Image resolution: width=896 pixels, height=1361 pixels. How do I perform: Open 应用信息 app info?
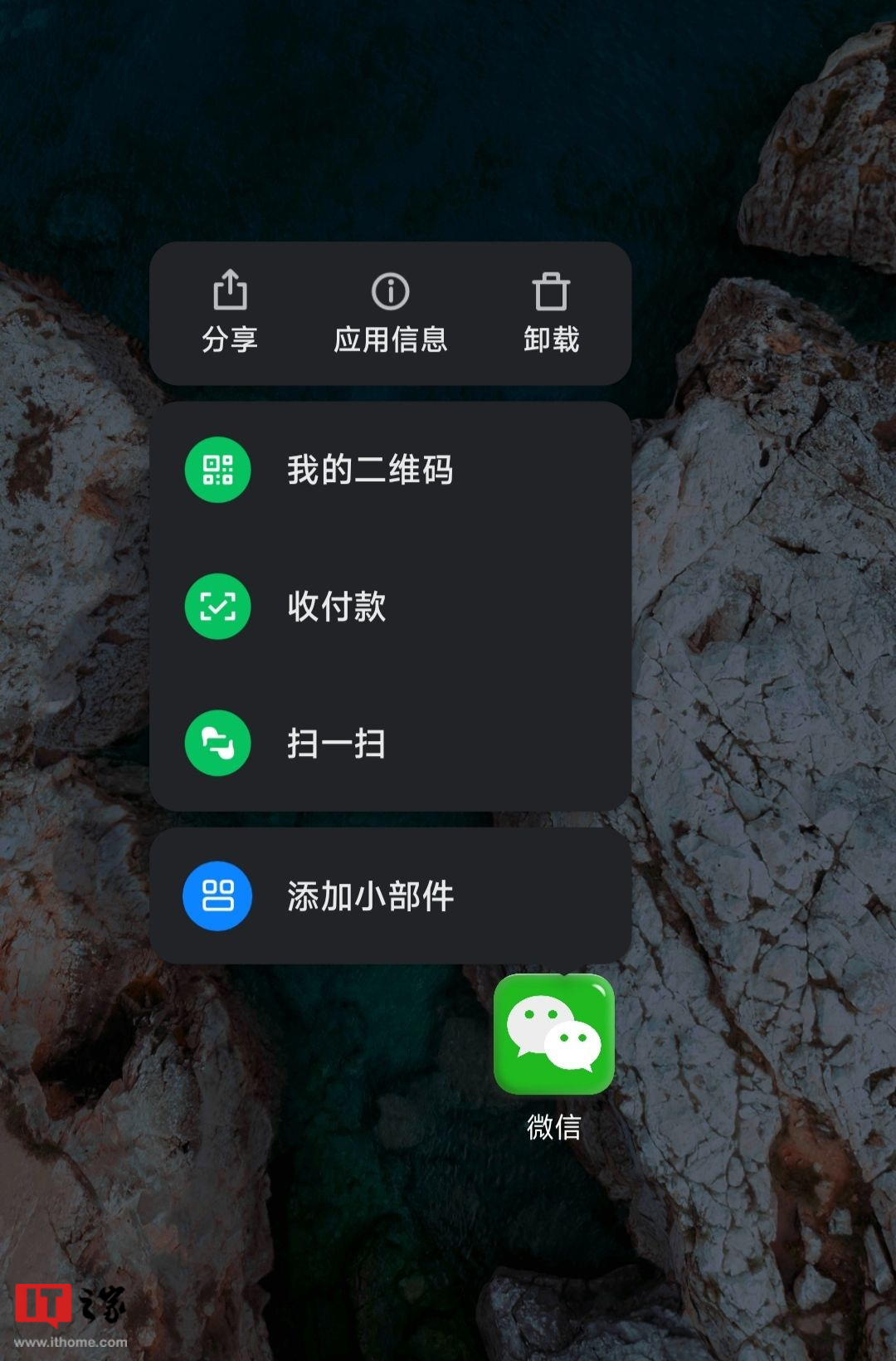click(x=390, y=312)
